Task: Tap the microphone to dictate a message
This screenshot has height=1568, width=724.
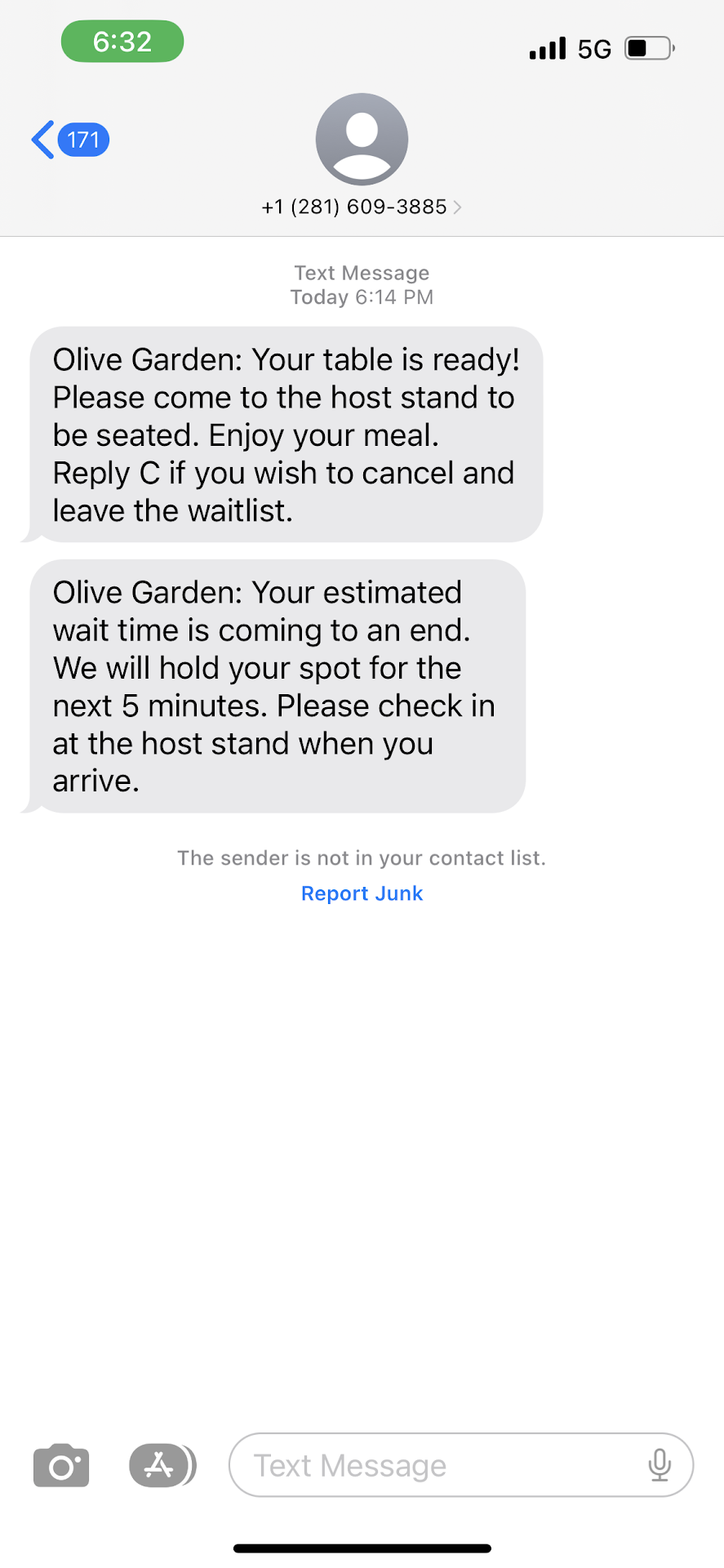Action: pyautogui.click(x=660, y=1466)
